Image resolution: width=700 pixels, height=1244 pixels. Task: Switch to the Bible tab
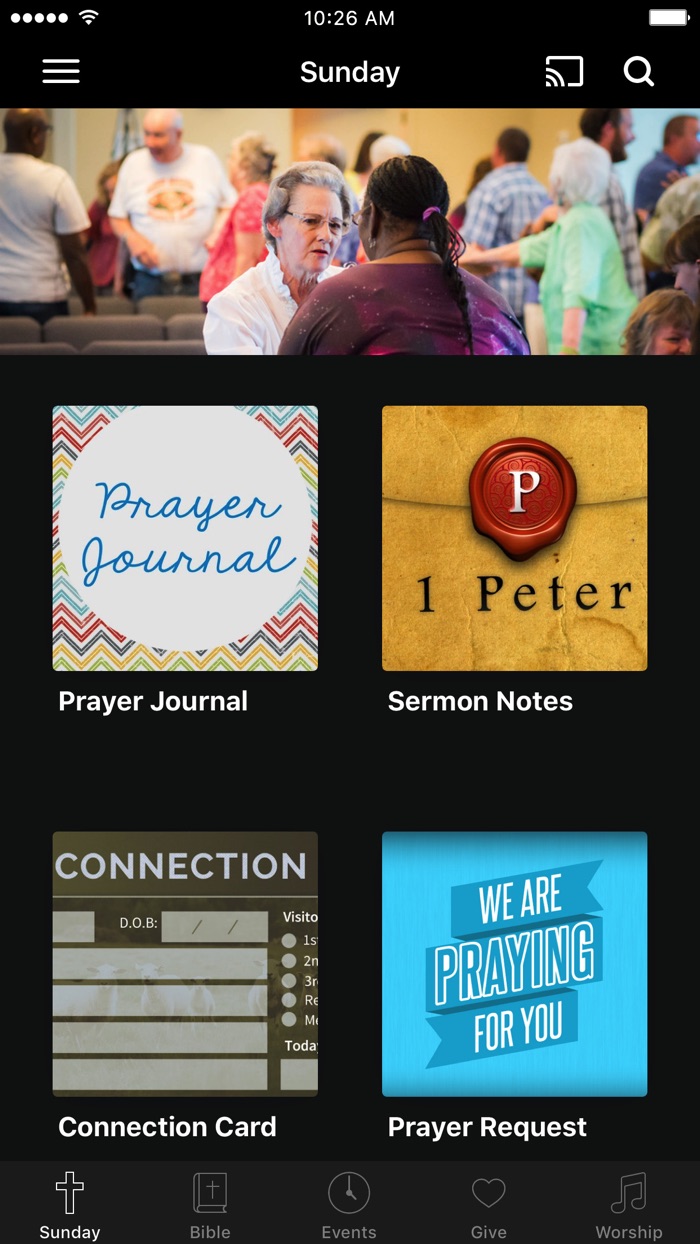(x=210, y=1205)
